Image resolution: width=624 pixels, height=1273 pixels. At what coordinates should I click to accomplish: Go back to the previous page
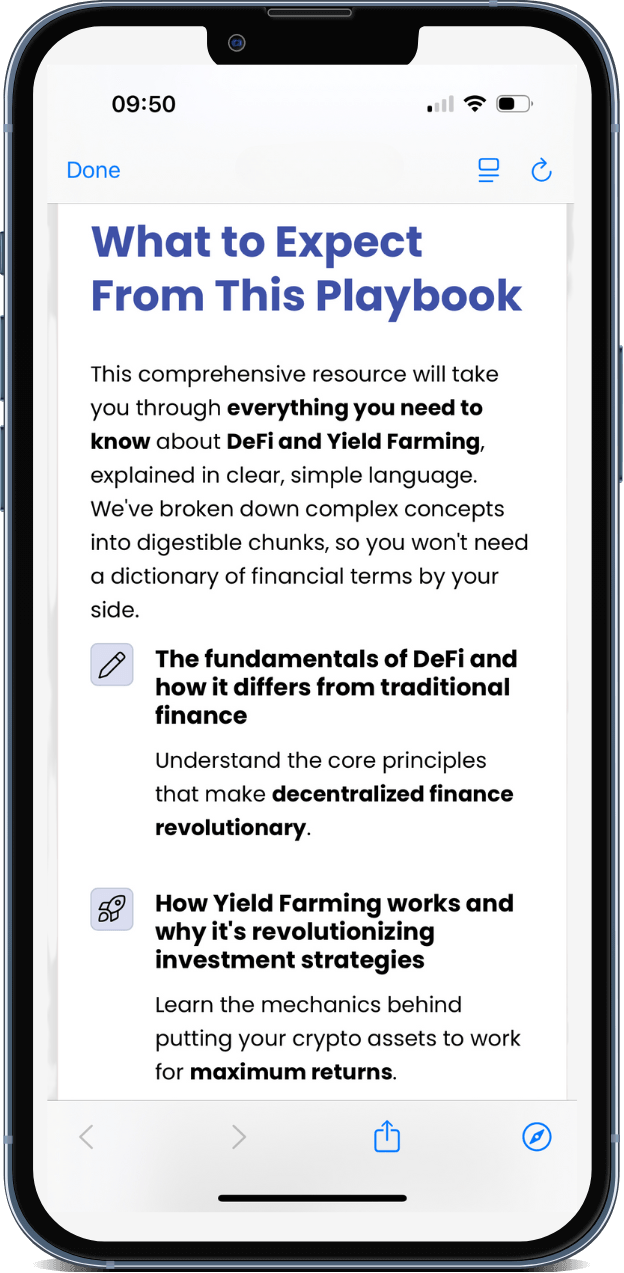pos(87,1137)
